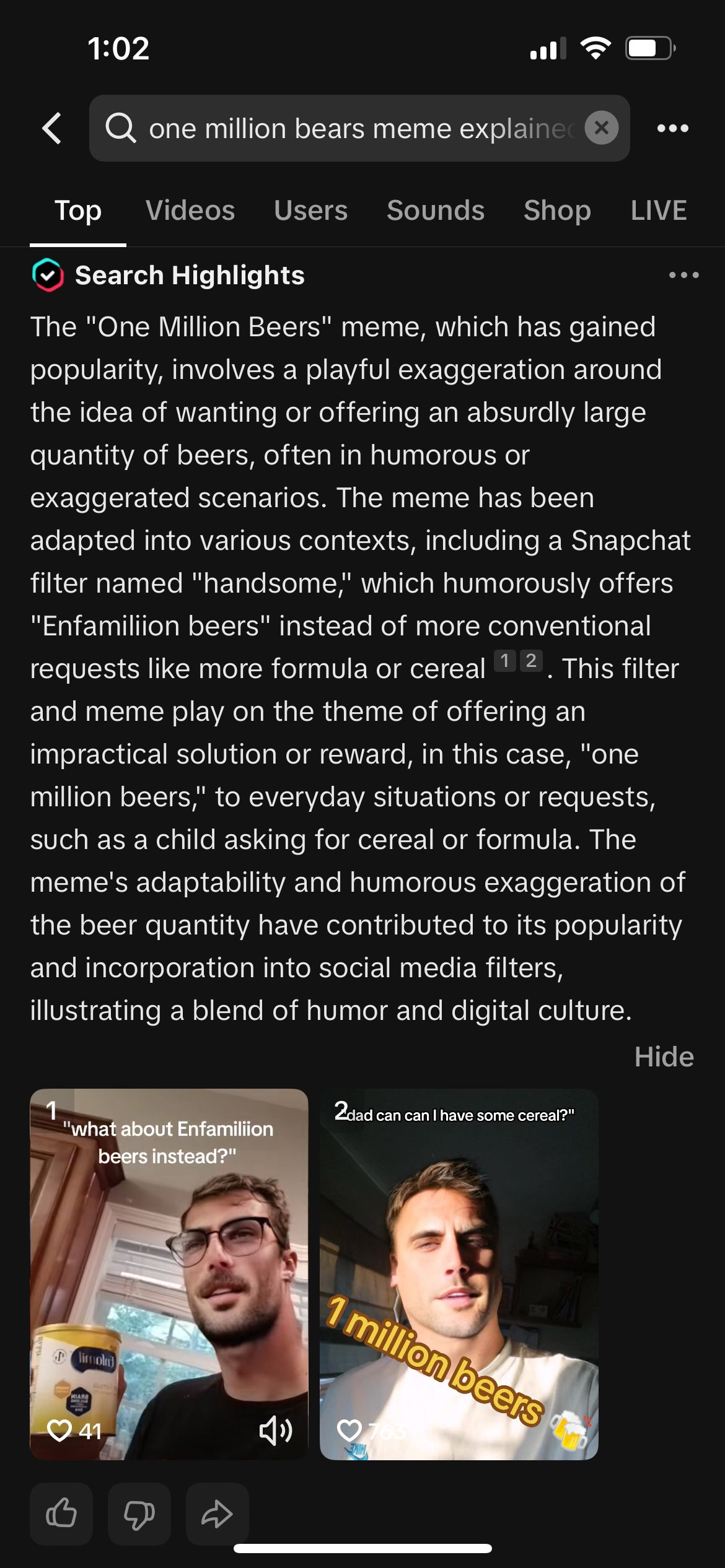Give the summary a thumbs down
This screenshot has height=1568, width=725.
point(139,1514)
